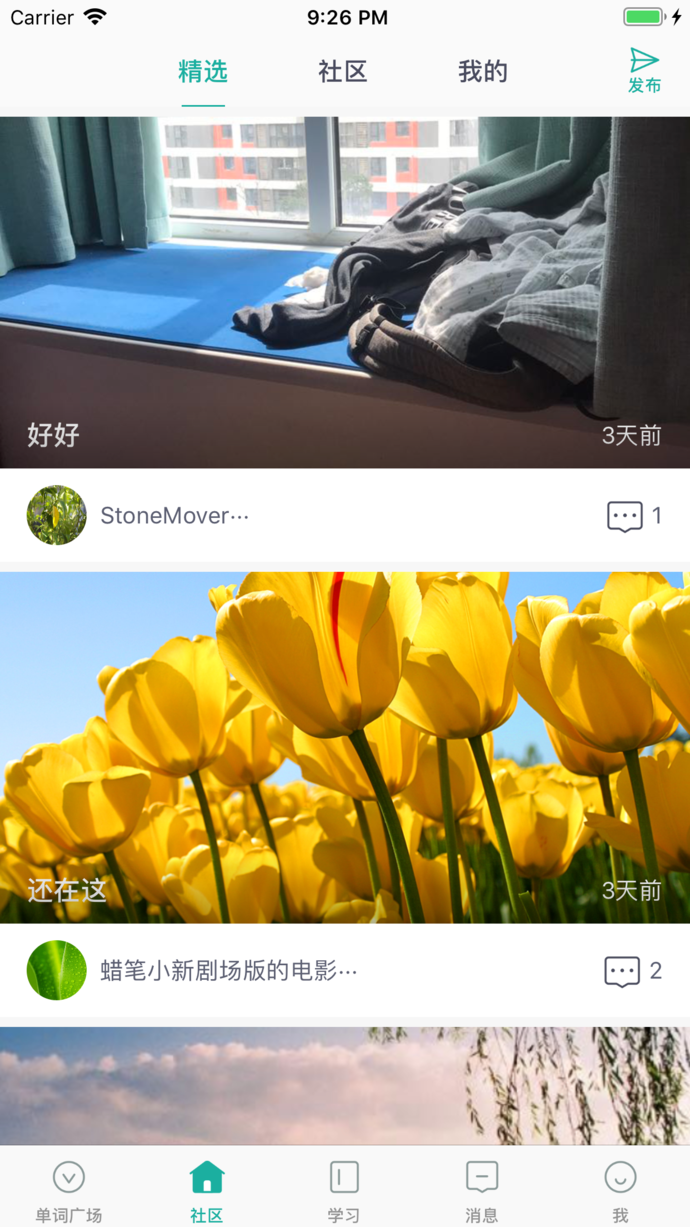
Task: Select 社区 in the bottom bar
Action: point(207,1190)
